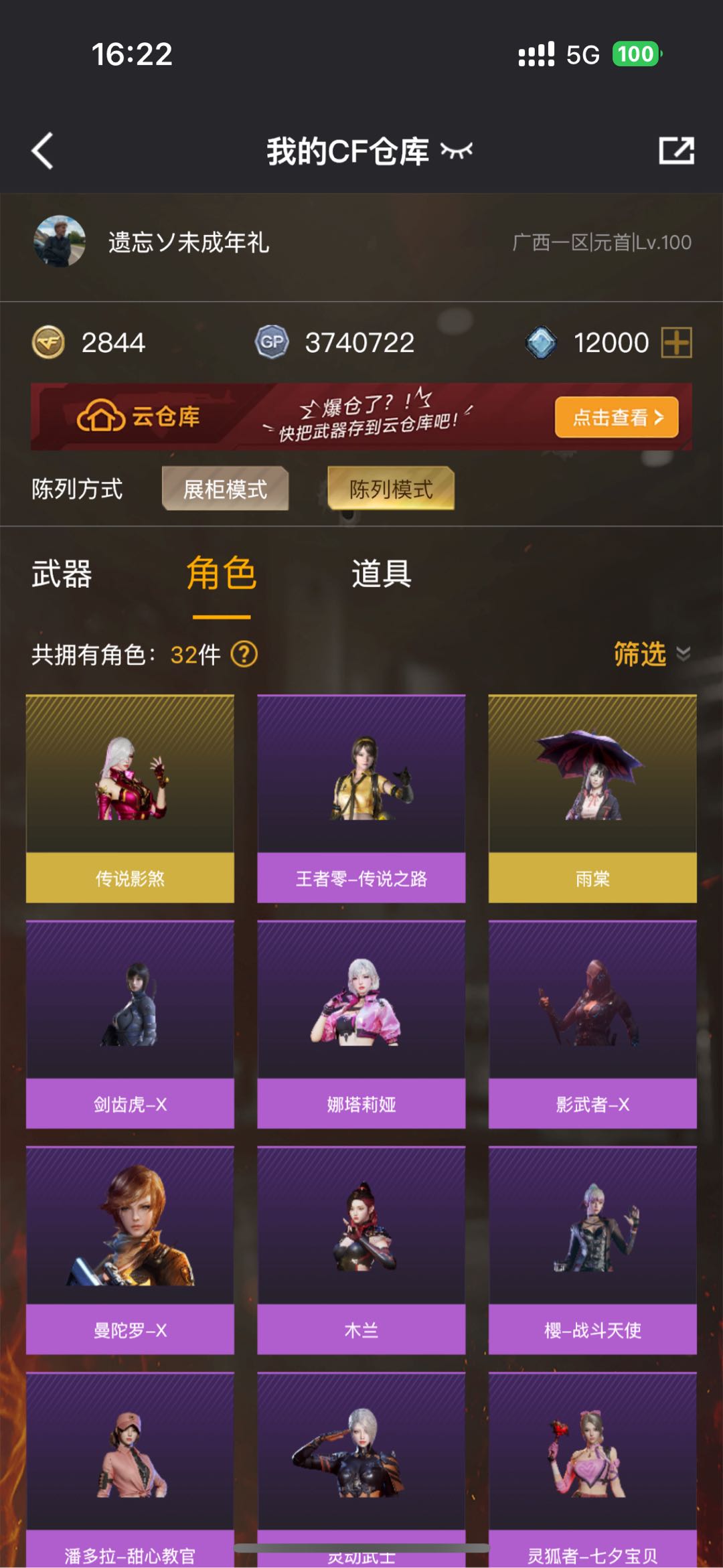Toggle the closed-eye visibility icon
Screen dimensions: 723x1568
[457, 151]
